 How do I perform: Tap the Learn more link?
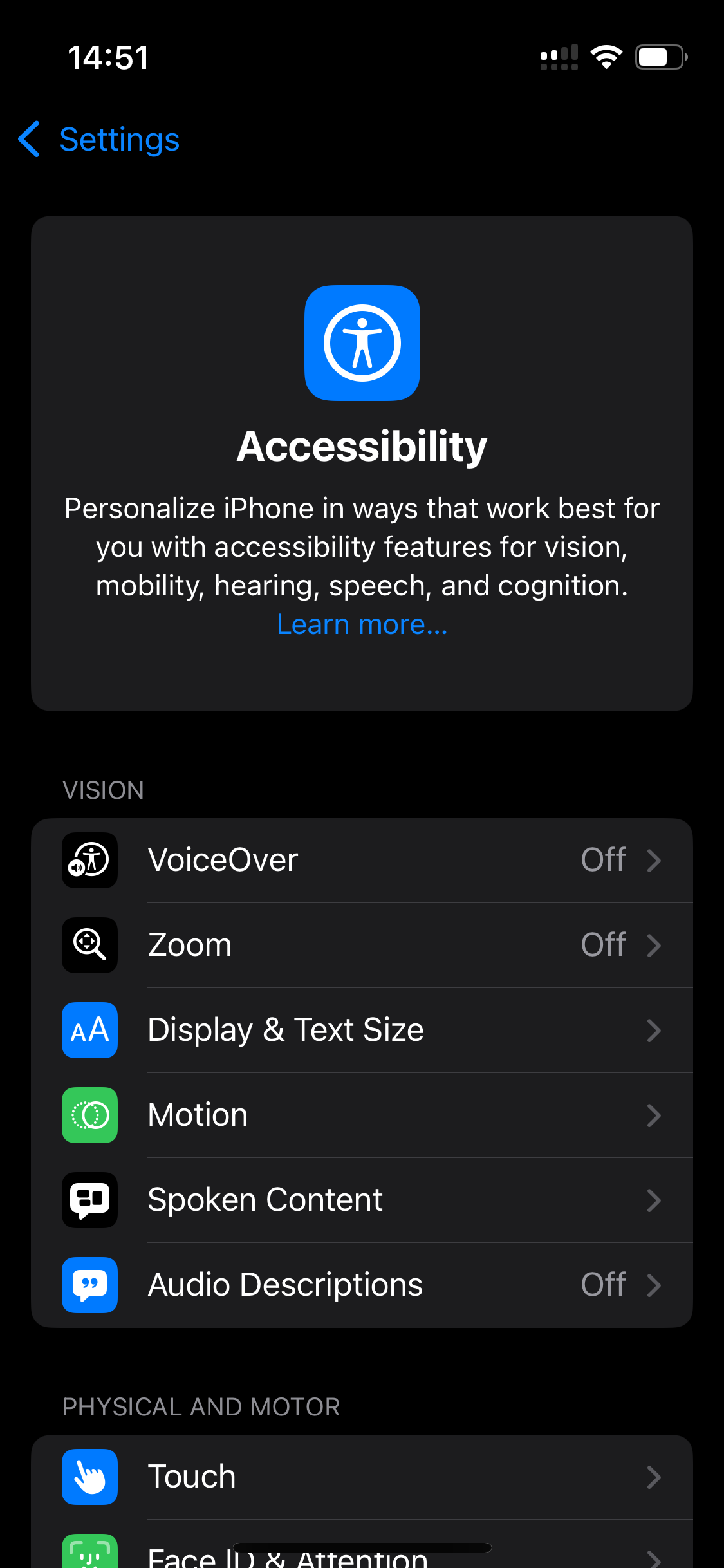tap(362, 624)
